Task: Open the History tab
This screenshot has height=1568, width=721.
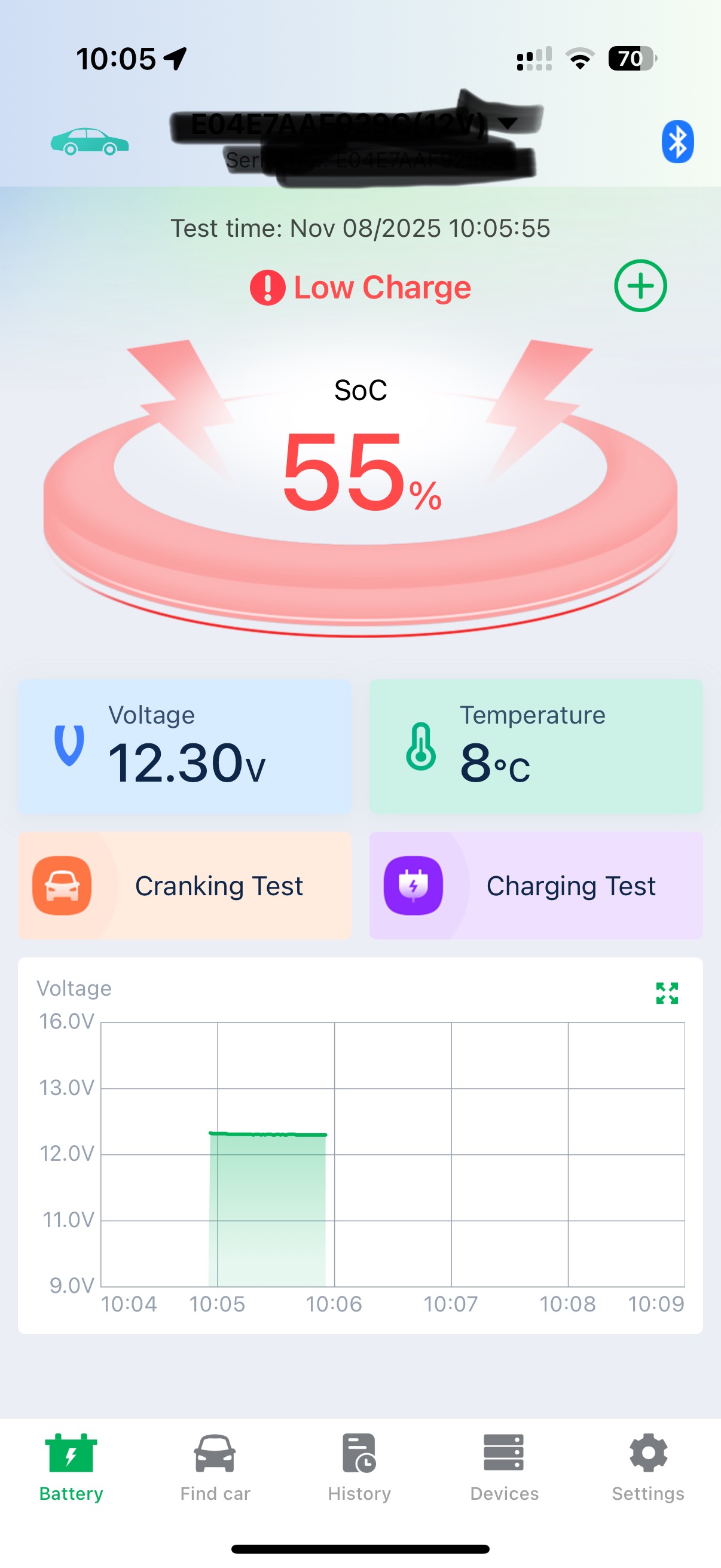Action: point(359,1468)
